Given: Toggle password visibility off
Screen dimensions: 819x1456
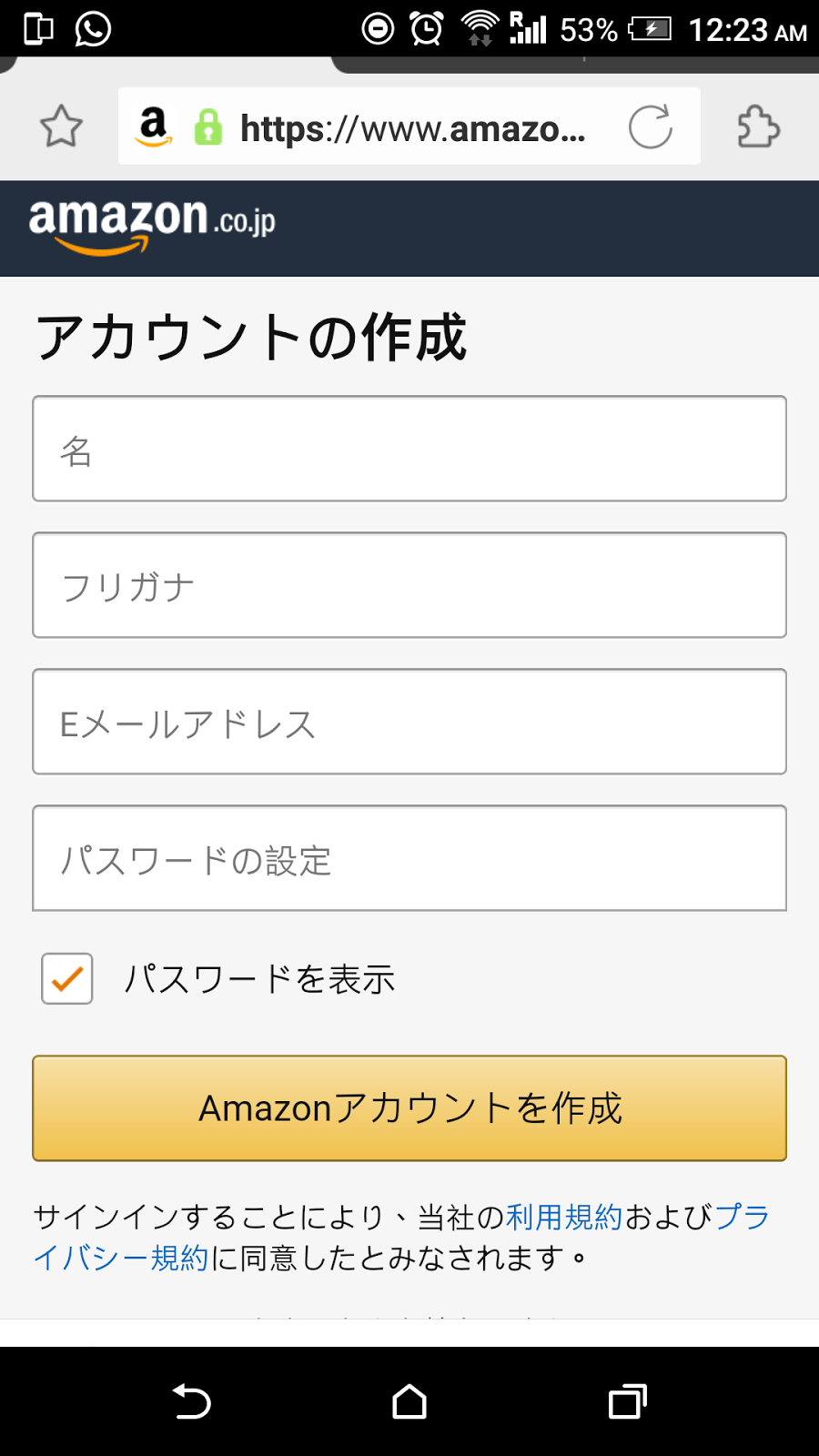Looking at the screenshot, I should (66, 978).
